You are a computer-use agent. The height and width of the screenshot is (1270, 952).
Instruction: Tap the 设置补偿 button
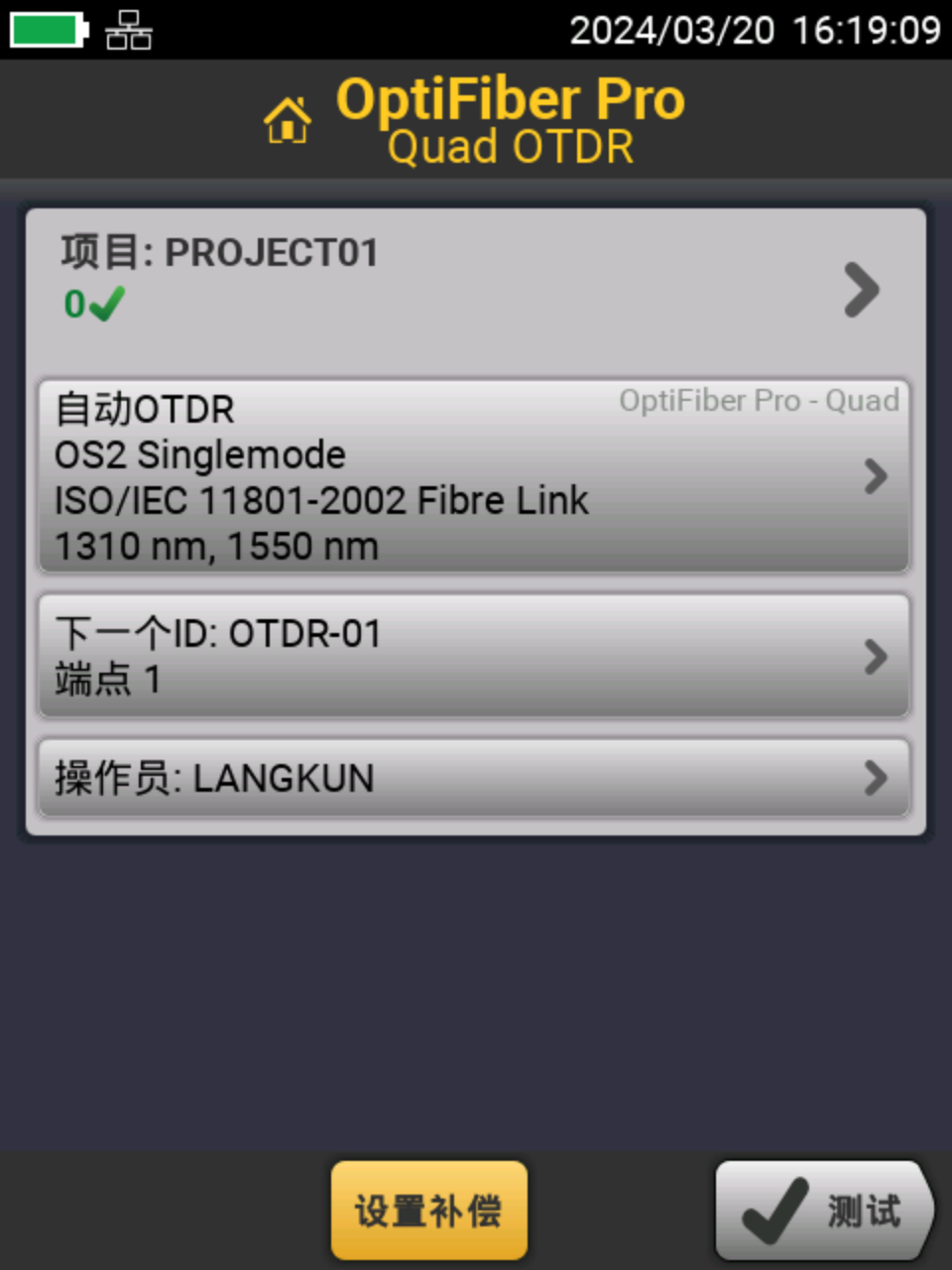[x=428, y=1210]
